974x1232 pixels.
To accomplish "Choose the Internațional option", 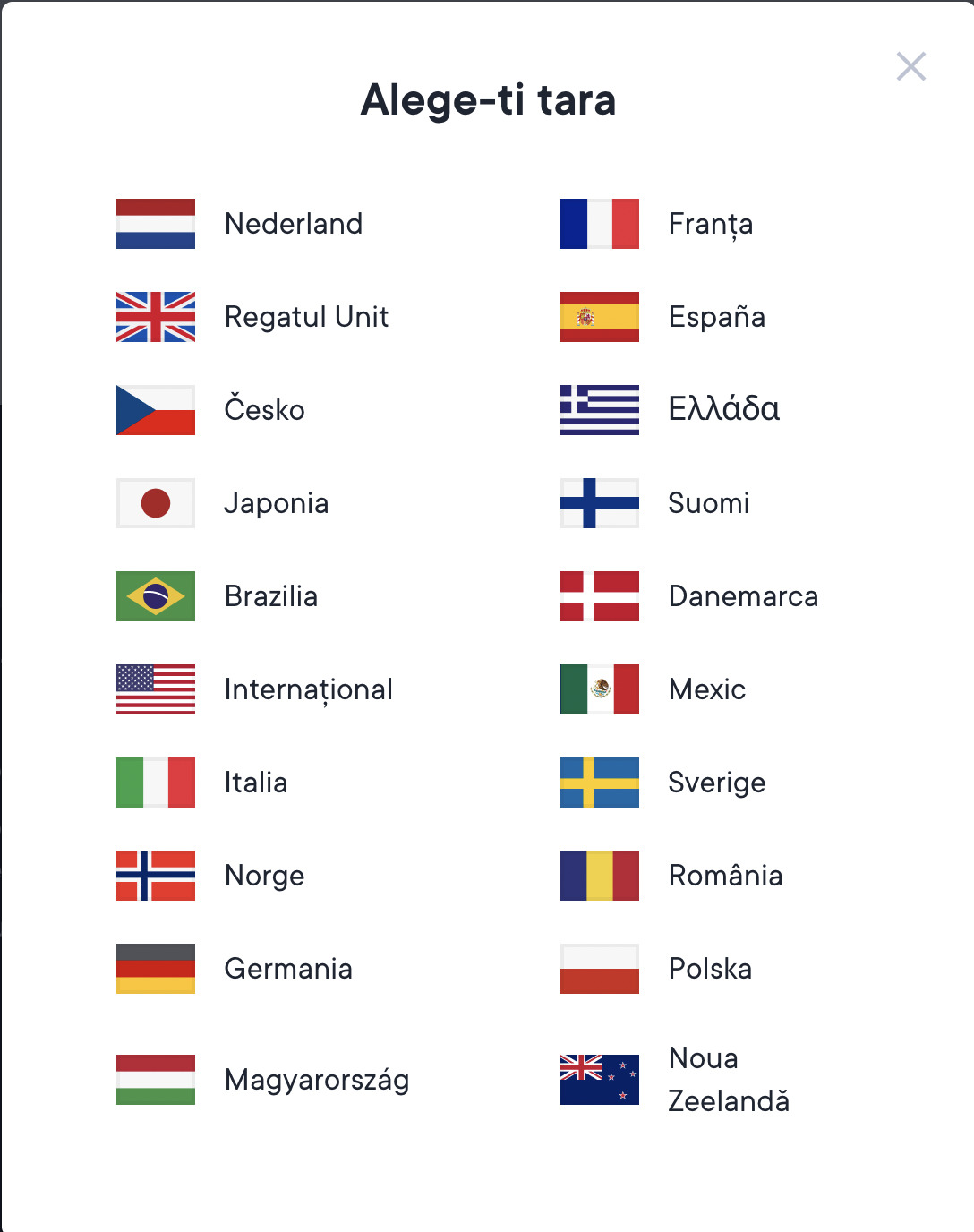I will click(x=308, y=689).
